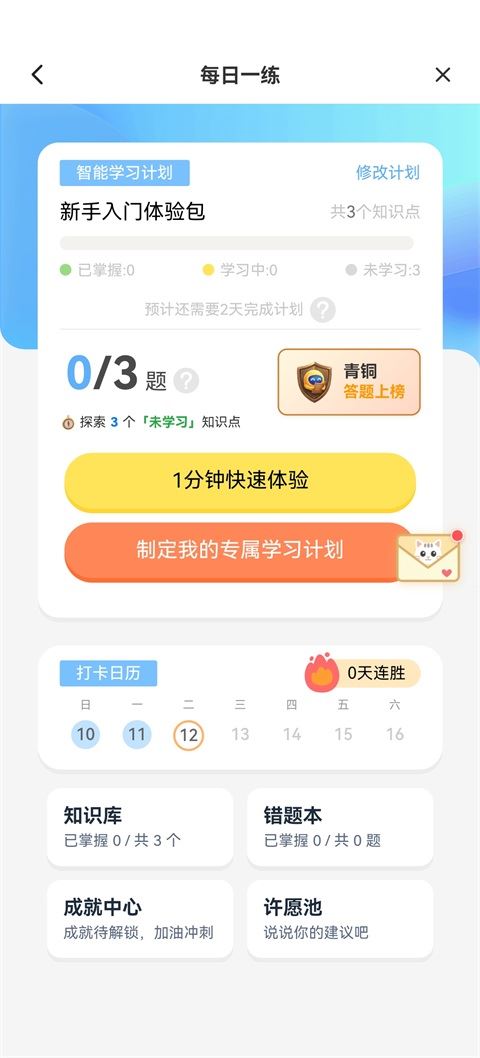
Task: Close the 每日一练 page
Action: click(443, 75)
